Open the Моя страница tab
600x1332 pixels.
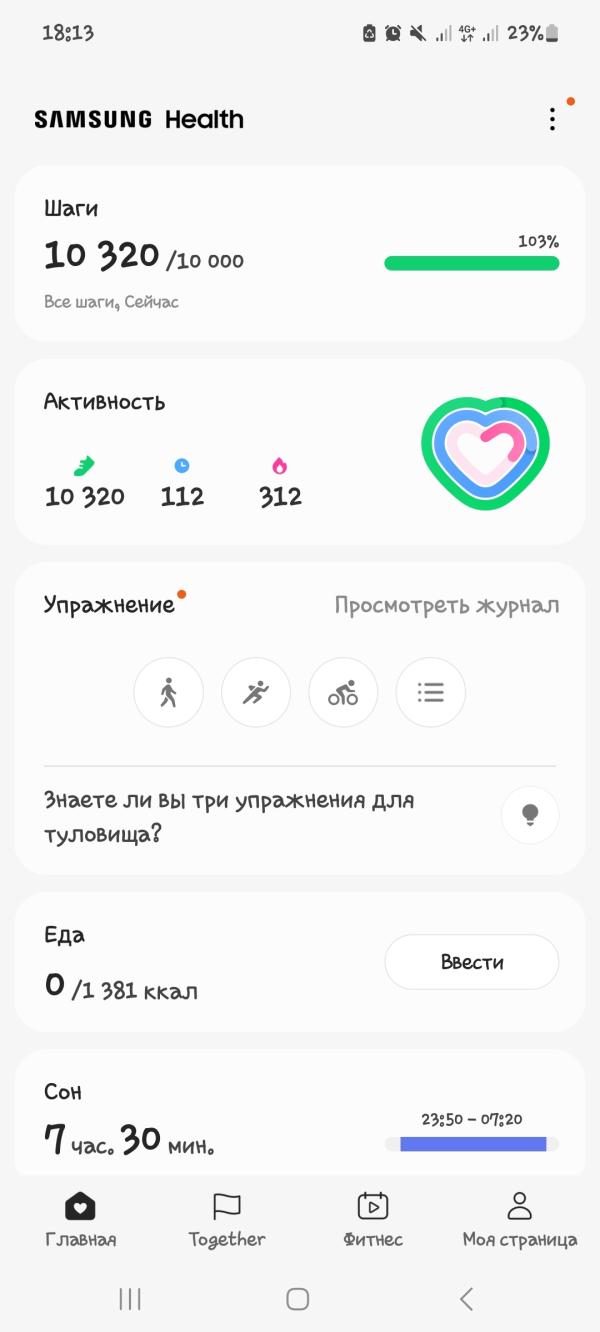coord(519,1220)
